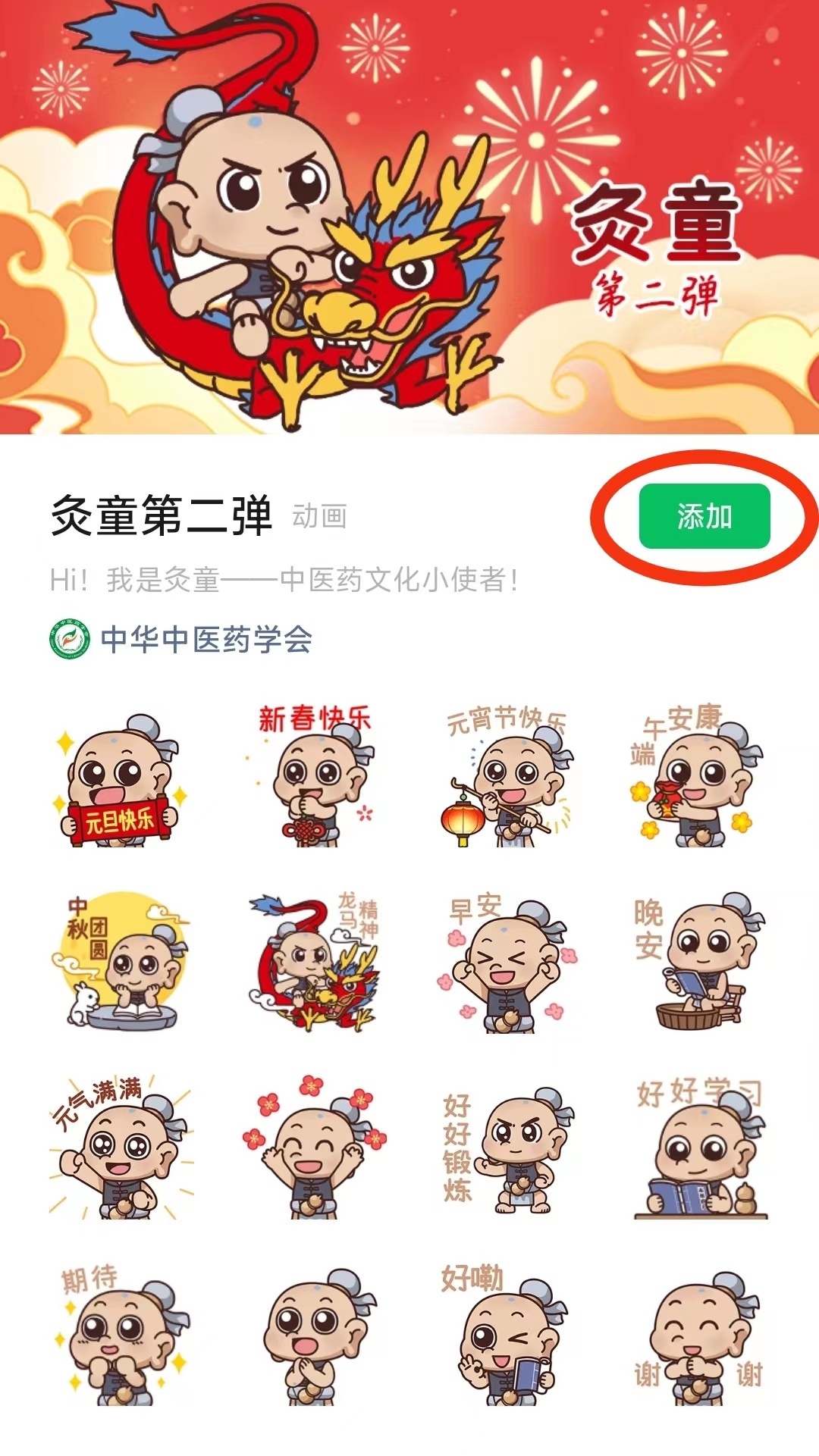
Task: Preview the 早安 sticker
Action: (x=507, y=961)
